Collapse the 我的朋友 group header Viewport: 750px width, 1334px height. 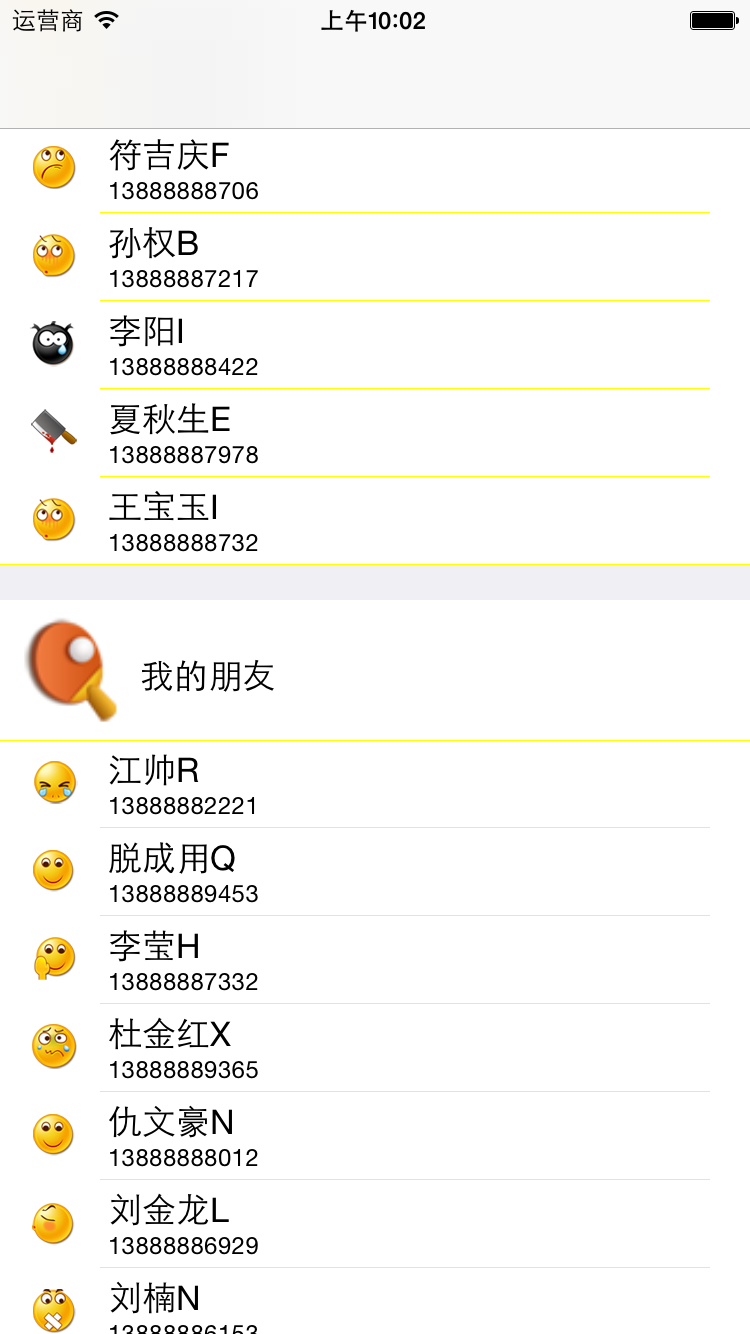pos(375,670)
